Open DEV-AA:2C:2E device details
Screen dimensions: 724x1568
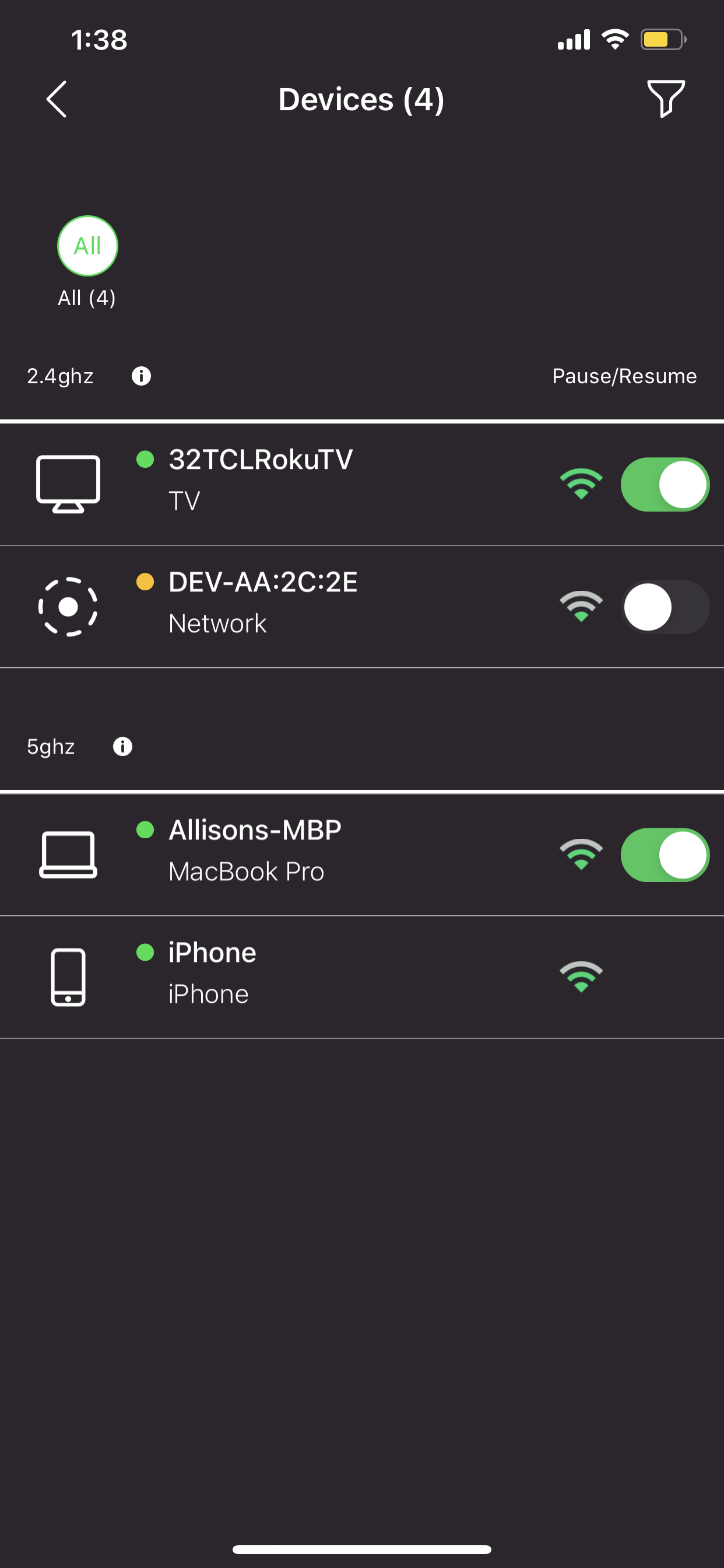(x=262, y=604)
